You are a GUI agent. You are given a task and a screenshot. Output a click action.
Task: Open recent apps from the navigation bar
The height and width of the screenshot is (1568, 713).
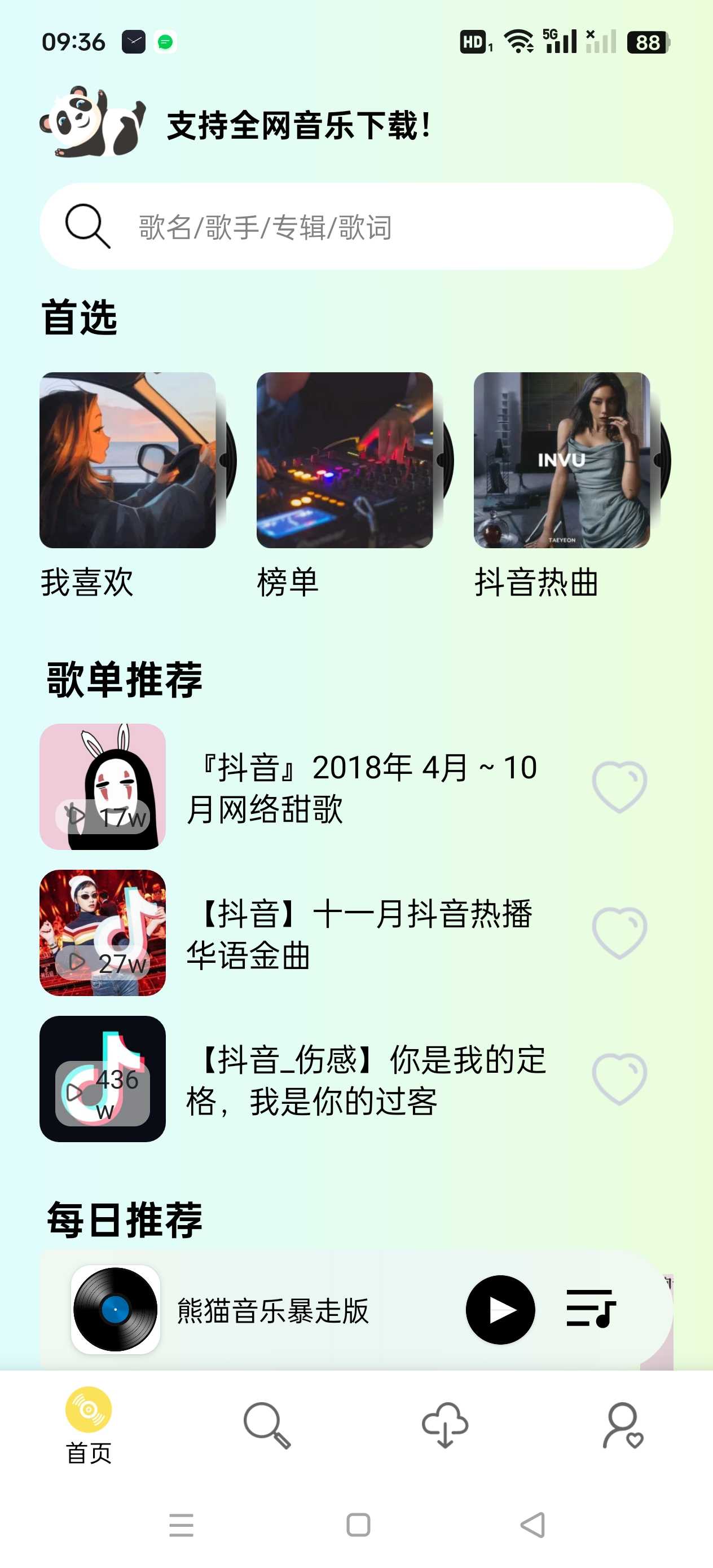(x=181, y=1525)
